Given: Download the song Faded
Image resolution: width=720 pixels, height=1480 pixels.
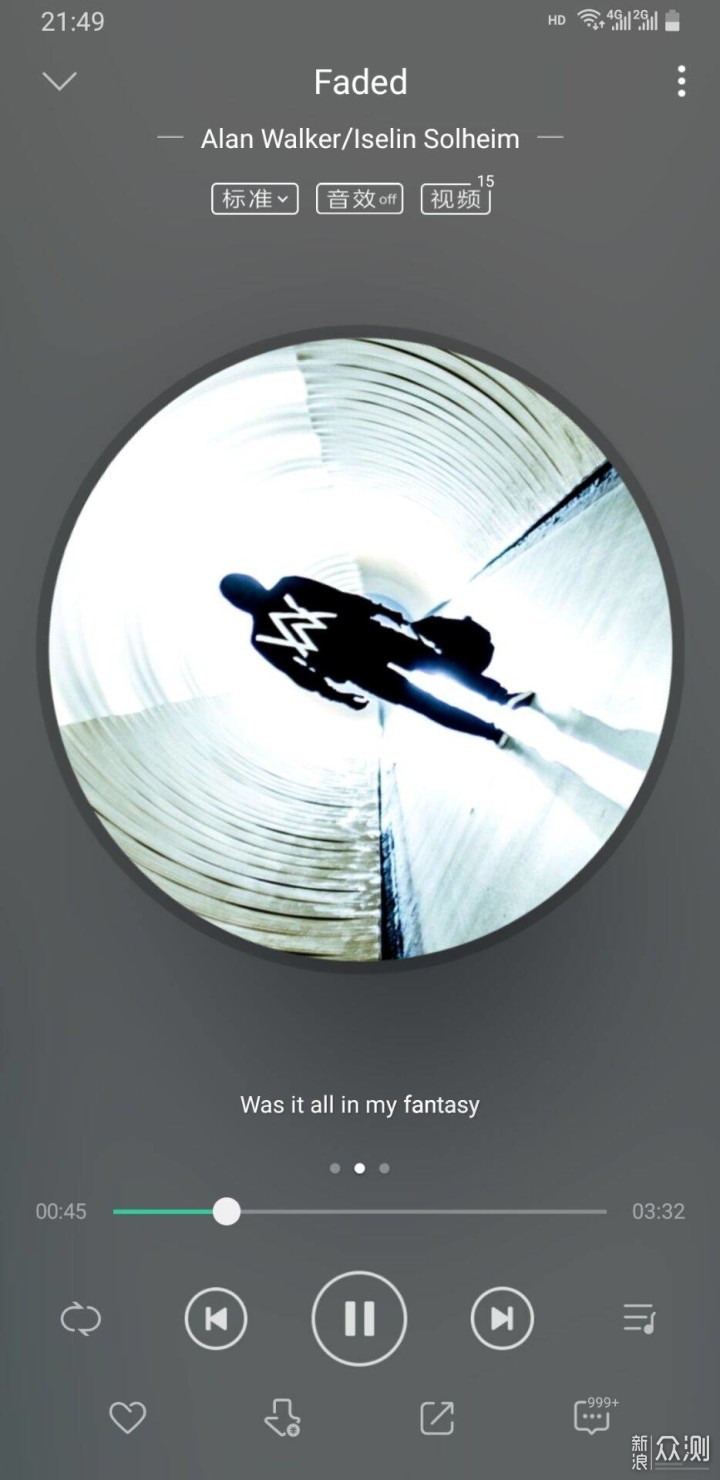Looking at the screenshot, I should [282, 1417].
